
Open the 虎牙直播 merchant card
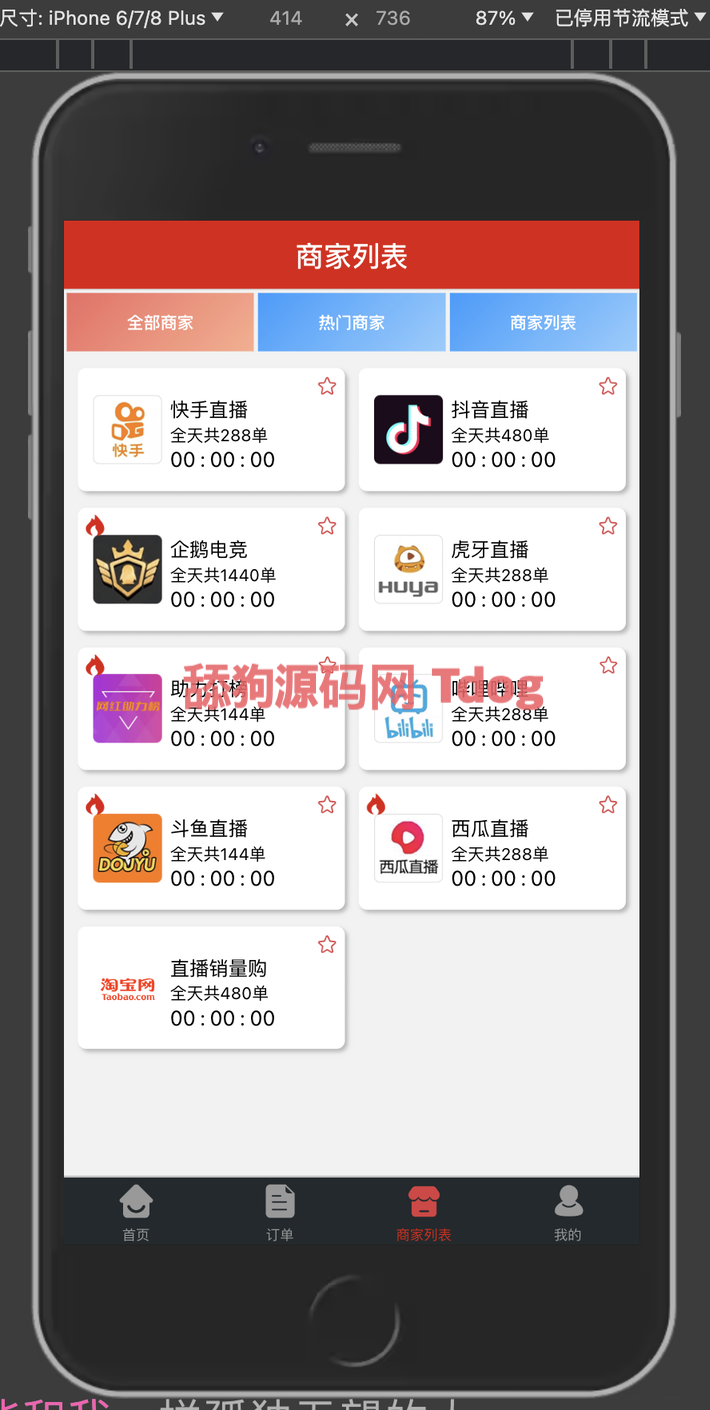[492, 570]
